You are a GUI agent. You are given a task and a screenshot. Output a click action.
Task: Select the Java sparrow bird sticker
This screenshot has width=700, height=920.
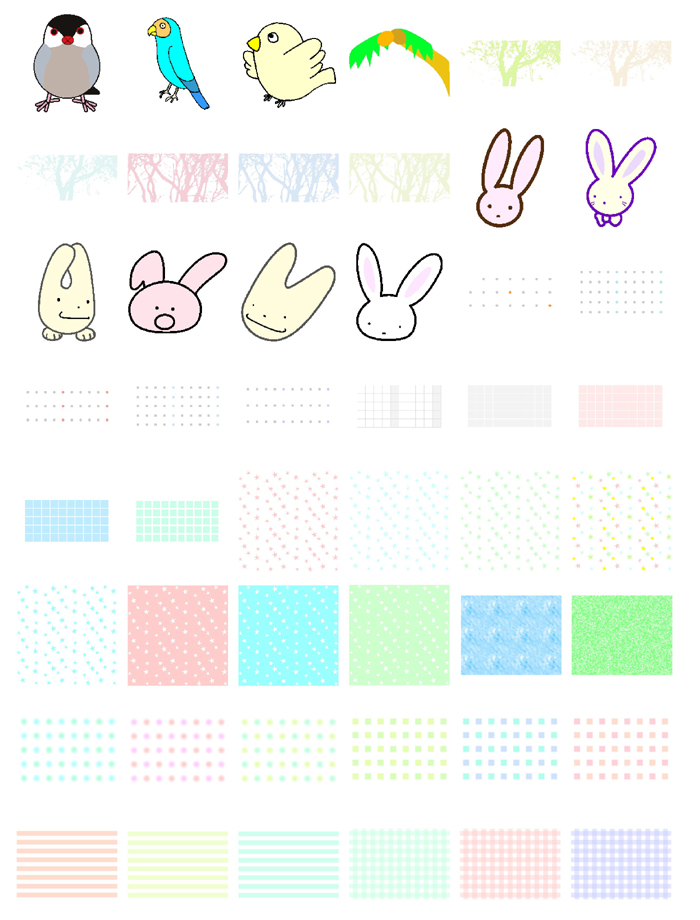point(66,63)
